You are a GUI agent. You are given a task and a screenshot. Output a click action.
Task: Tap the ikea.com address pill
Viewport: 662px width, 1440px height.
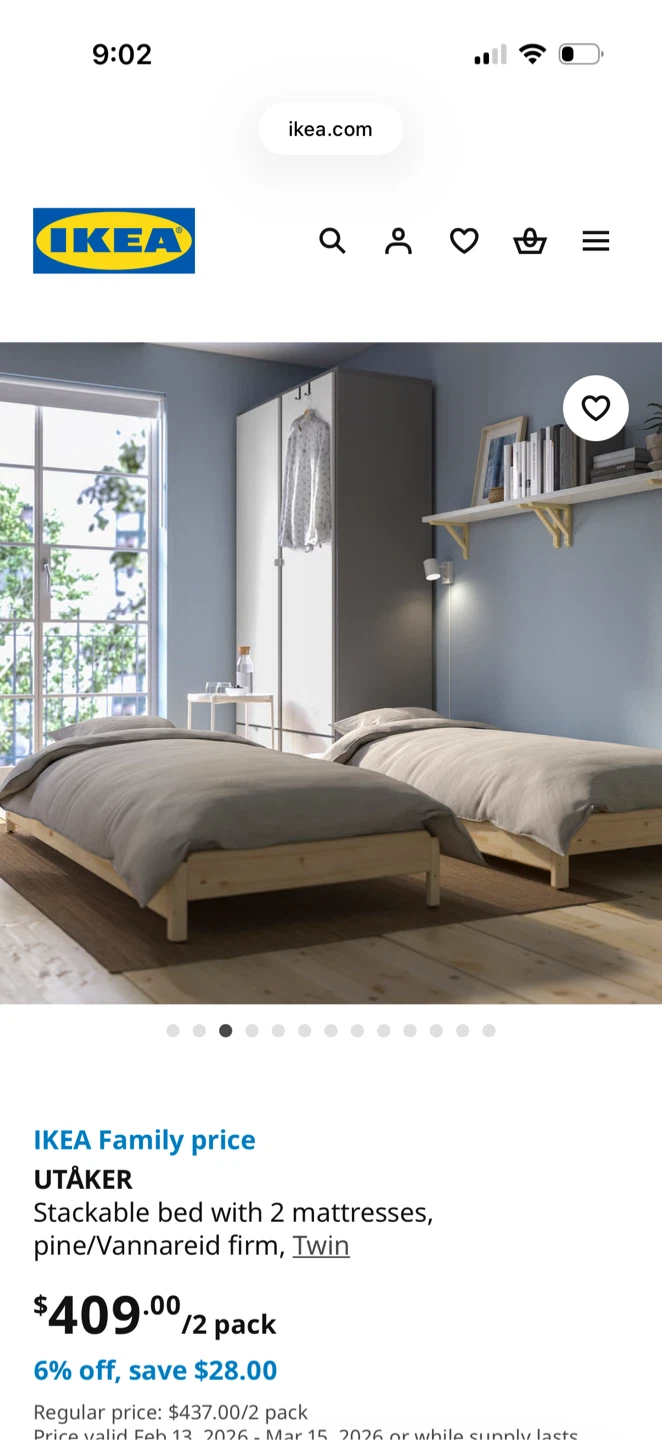tap(330, 129)
